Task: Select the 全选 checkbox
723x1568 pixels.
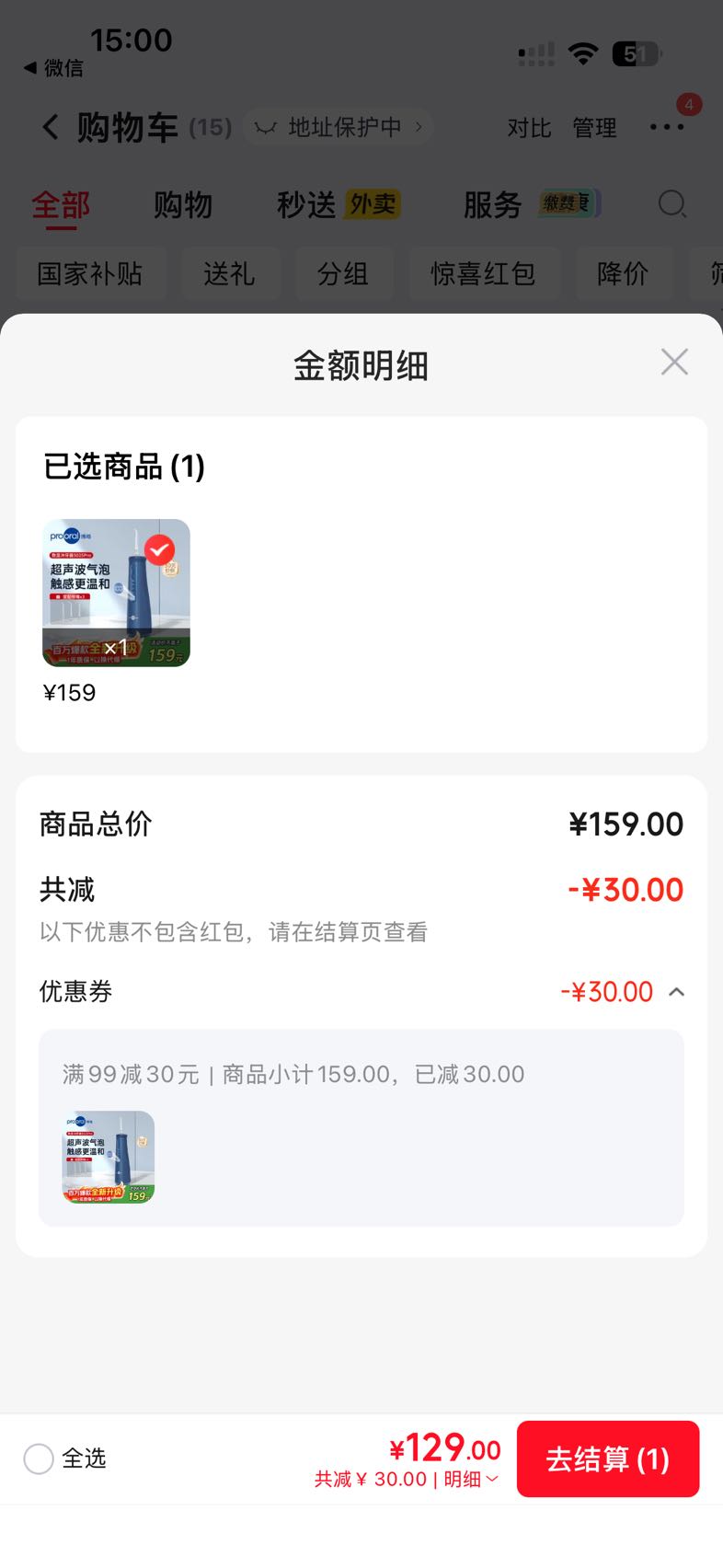Action: point(39,1458)
